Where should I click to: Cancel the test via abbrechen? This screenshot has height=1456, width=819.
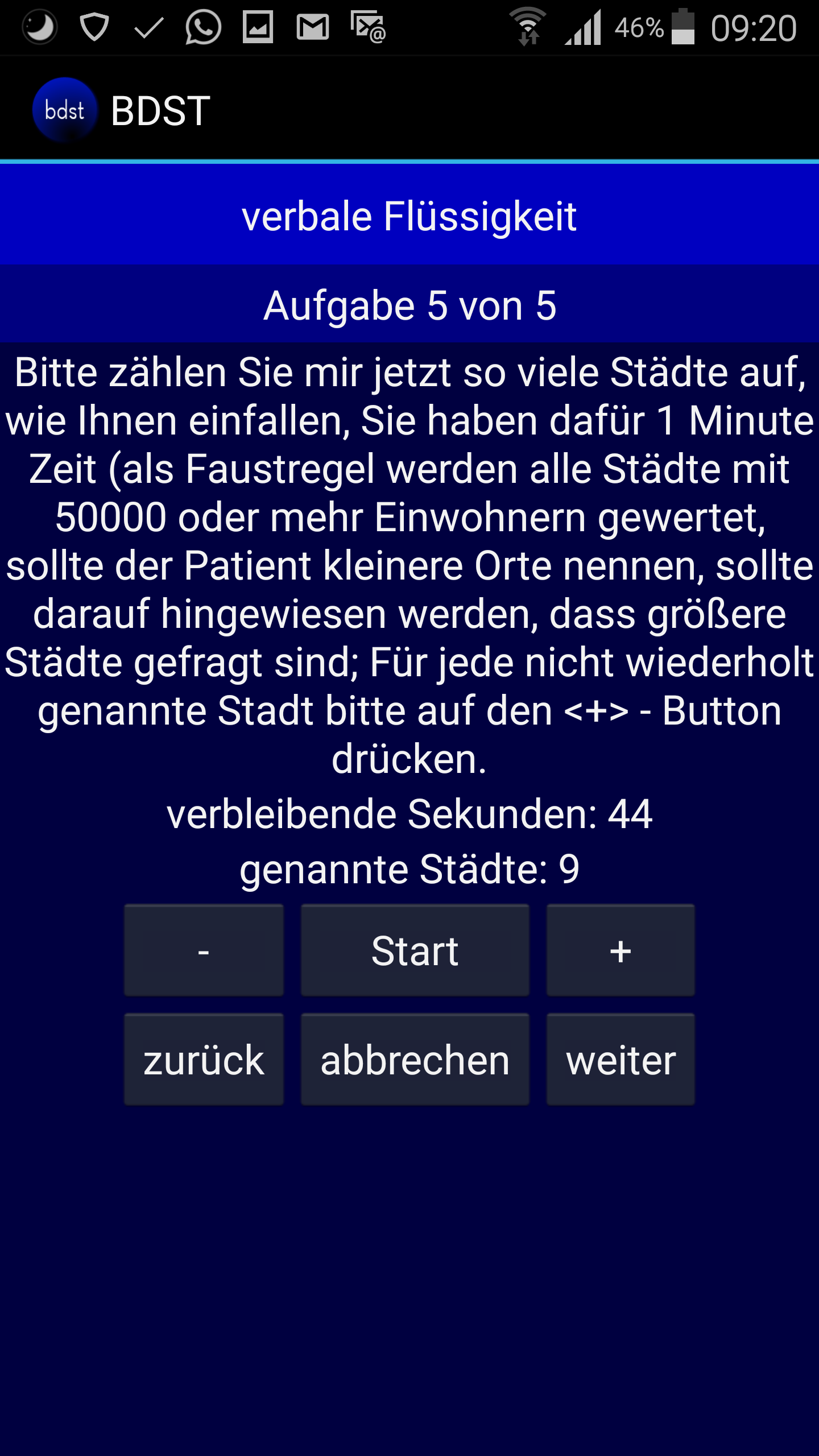[415, 1059]
